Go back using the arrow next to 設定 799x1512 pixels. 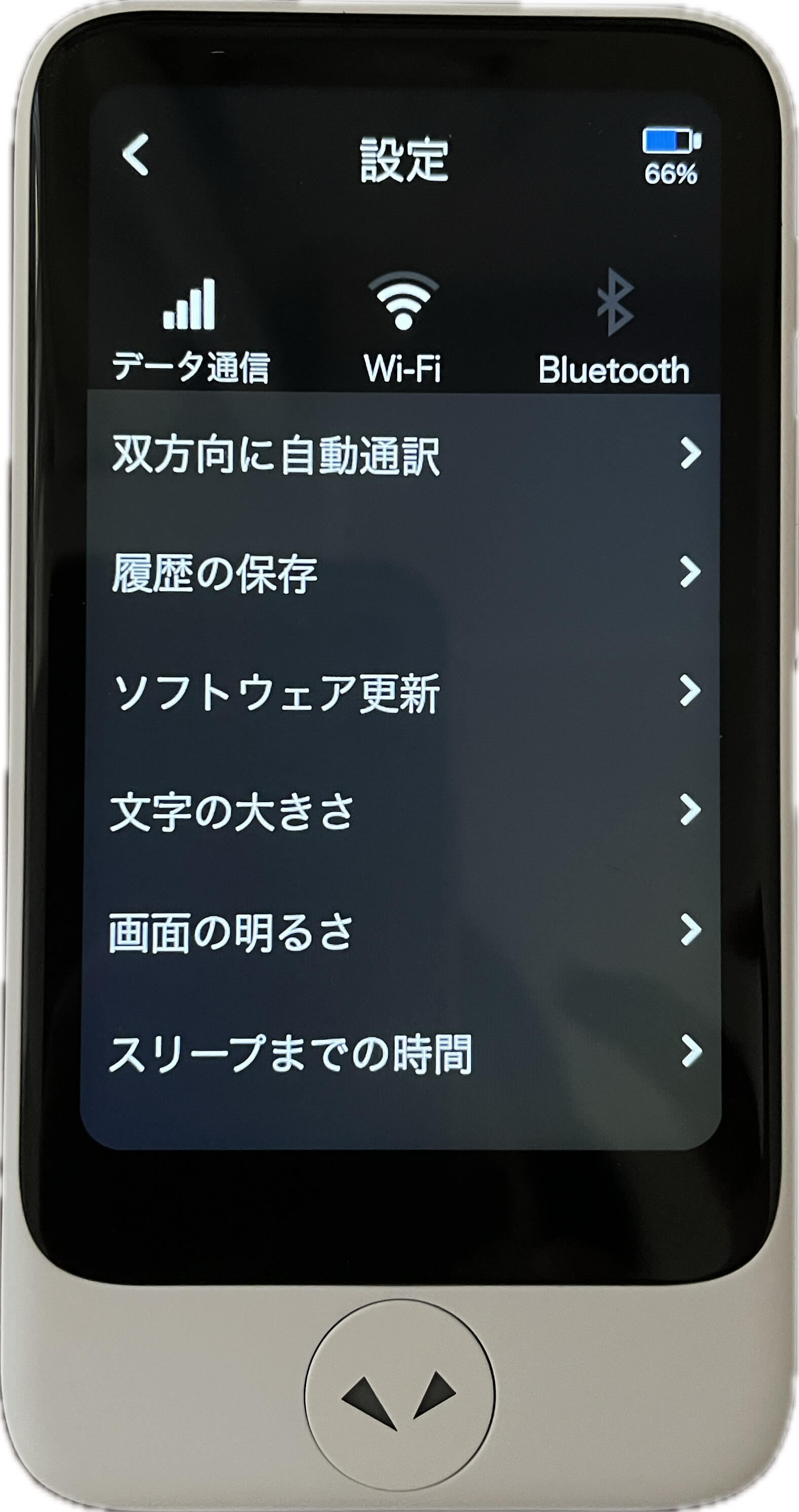click(136, 154)
